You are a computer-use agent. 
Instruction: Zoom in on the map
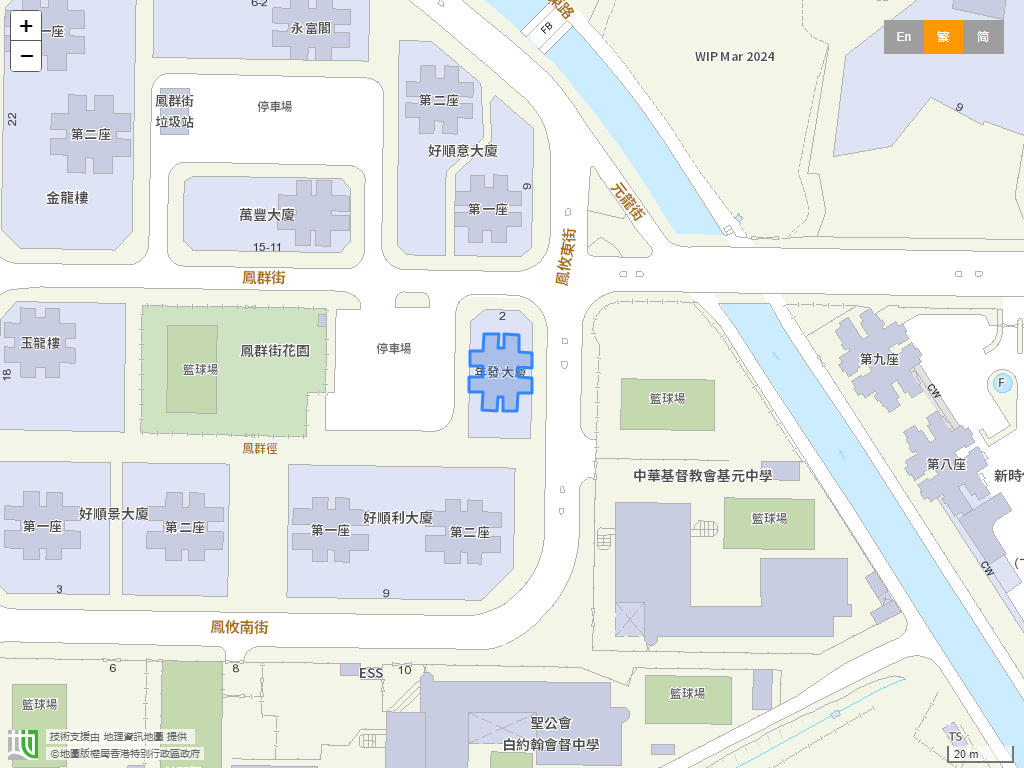coord(26,27)
